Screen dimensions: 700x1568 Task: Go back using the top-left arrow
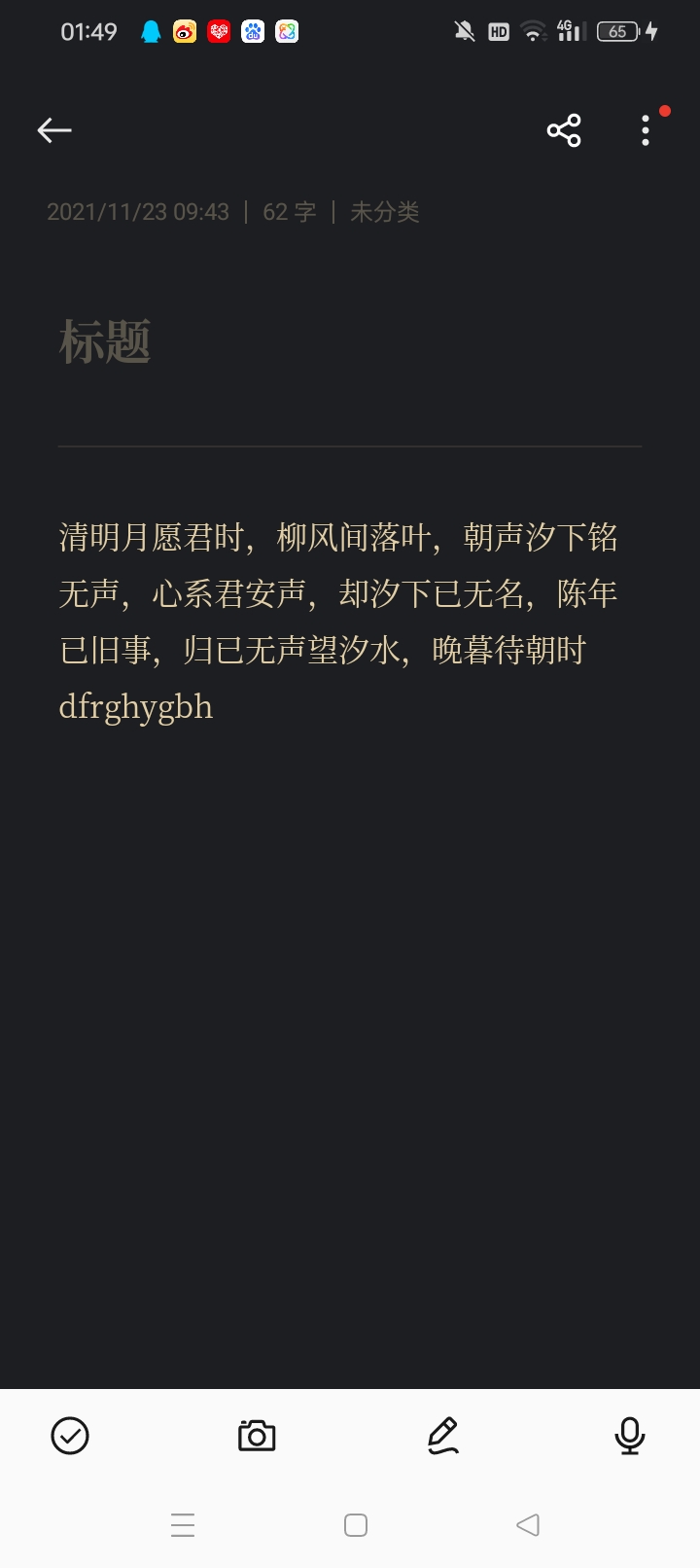point(54,130)
